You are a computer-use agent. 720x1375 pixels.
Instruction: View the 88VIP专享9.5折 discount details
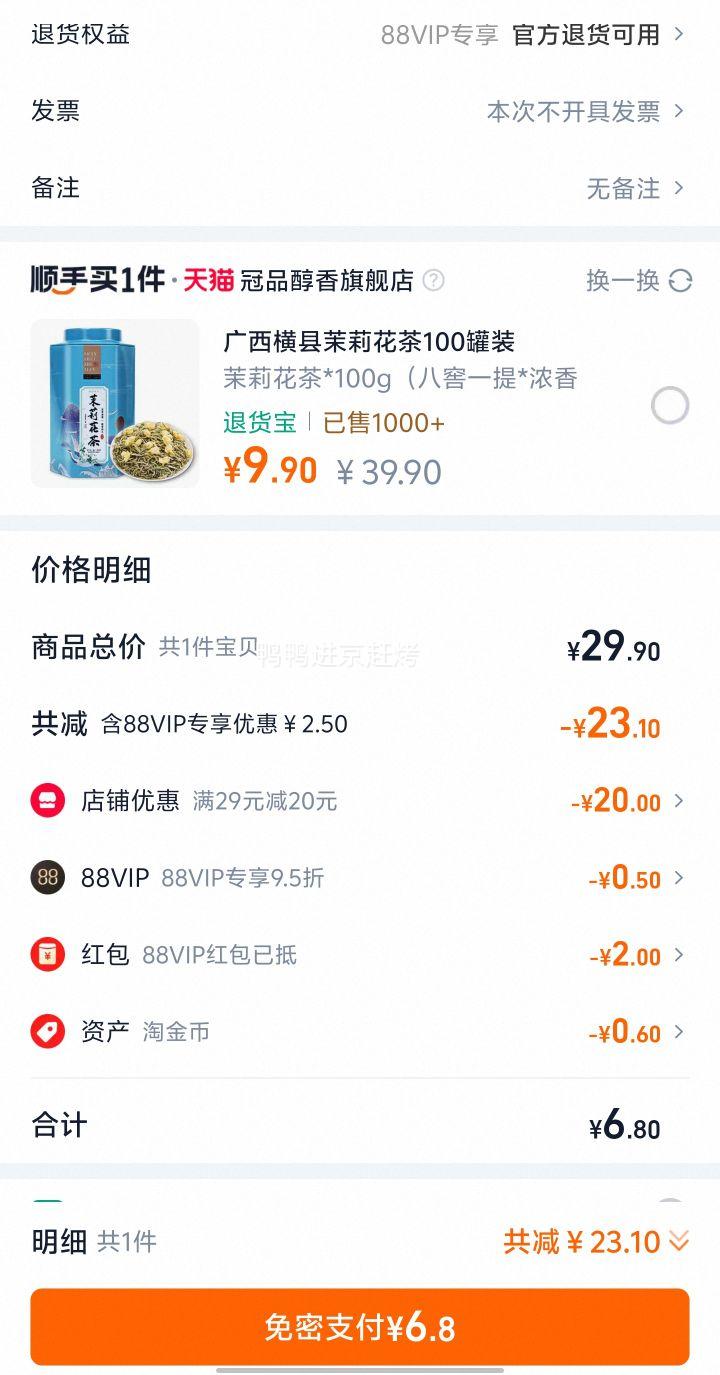point(360,878)
